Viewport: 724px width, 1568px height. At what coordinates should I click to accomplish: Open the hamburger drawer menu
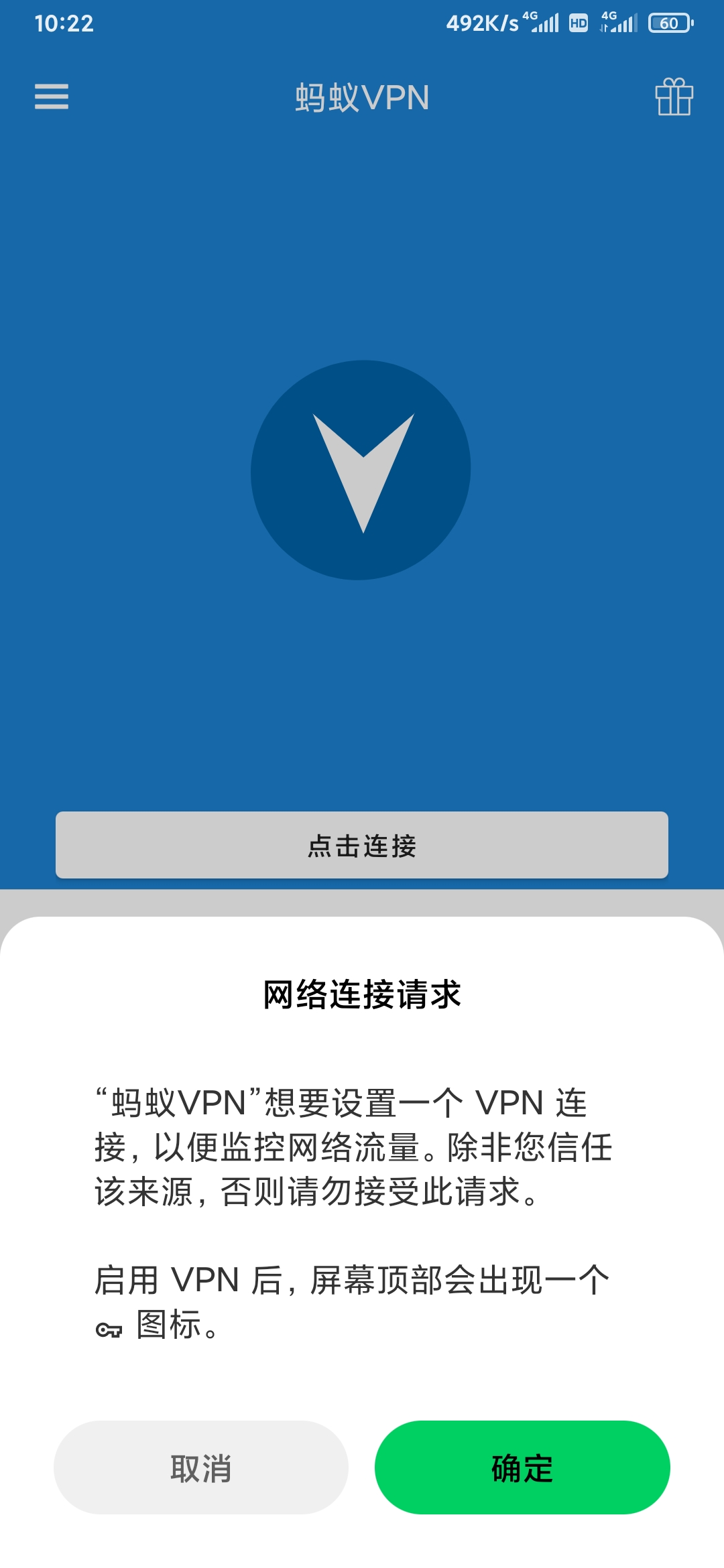52,96
